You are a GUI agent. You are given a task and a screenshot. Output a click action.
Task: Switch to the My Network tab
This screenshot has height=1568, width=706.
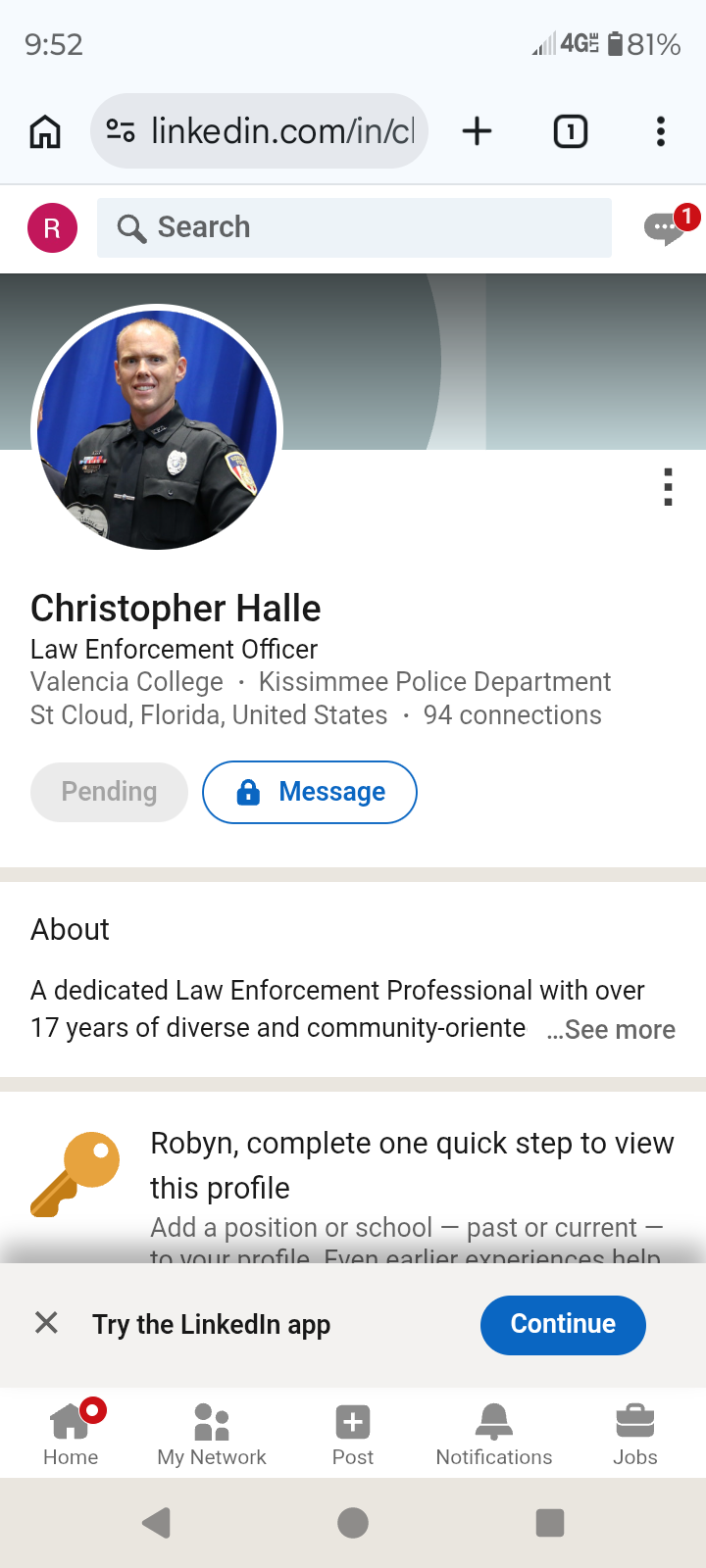tap(212, 1433)
